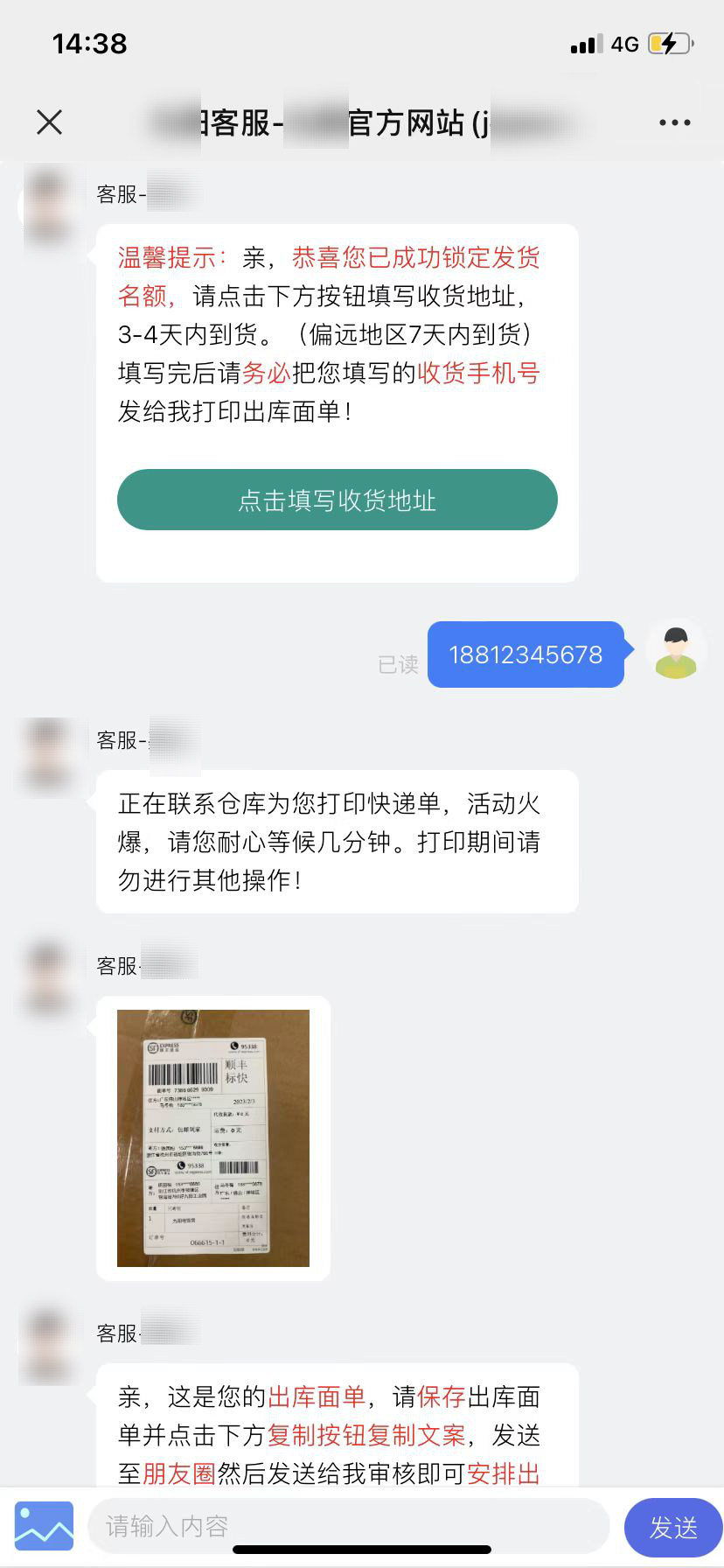Tap the blue 18812345678 message bubble
Image resolution: width=724 pixels, height=1568 pixels.
click(526, 654)
